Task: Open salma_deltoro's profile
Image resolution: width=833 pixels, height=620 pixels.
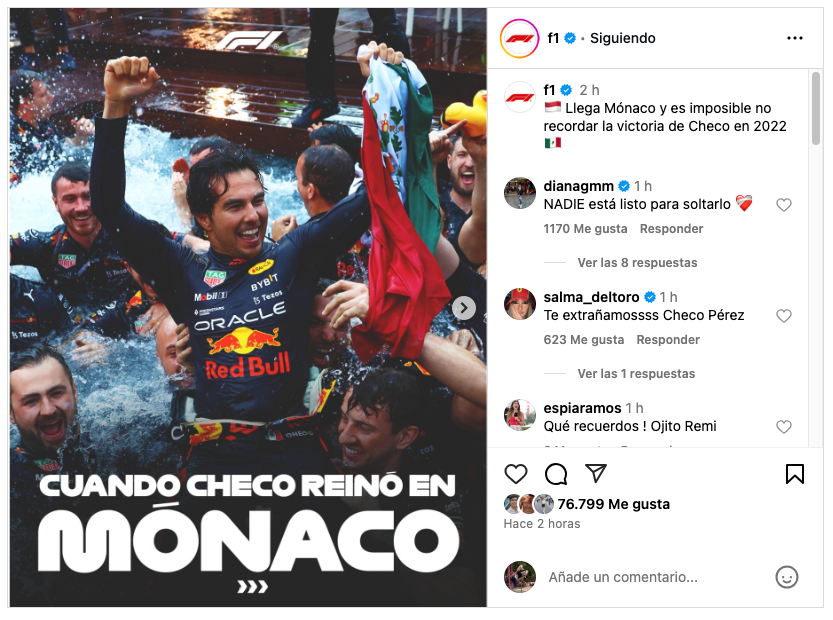Action: 593,297
